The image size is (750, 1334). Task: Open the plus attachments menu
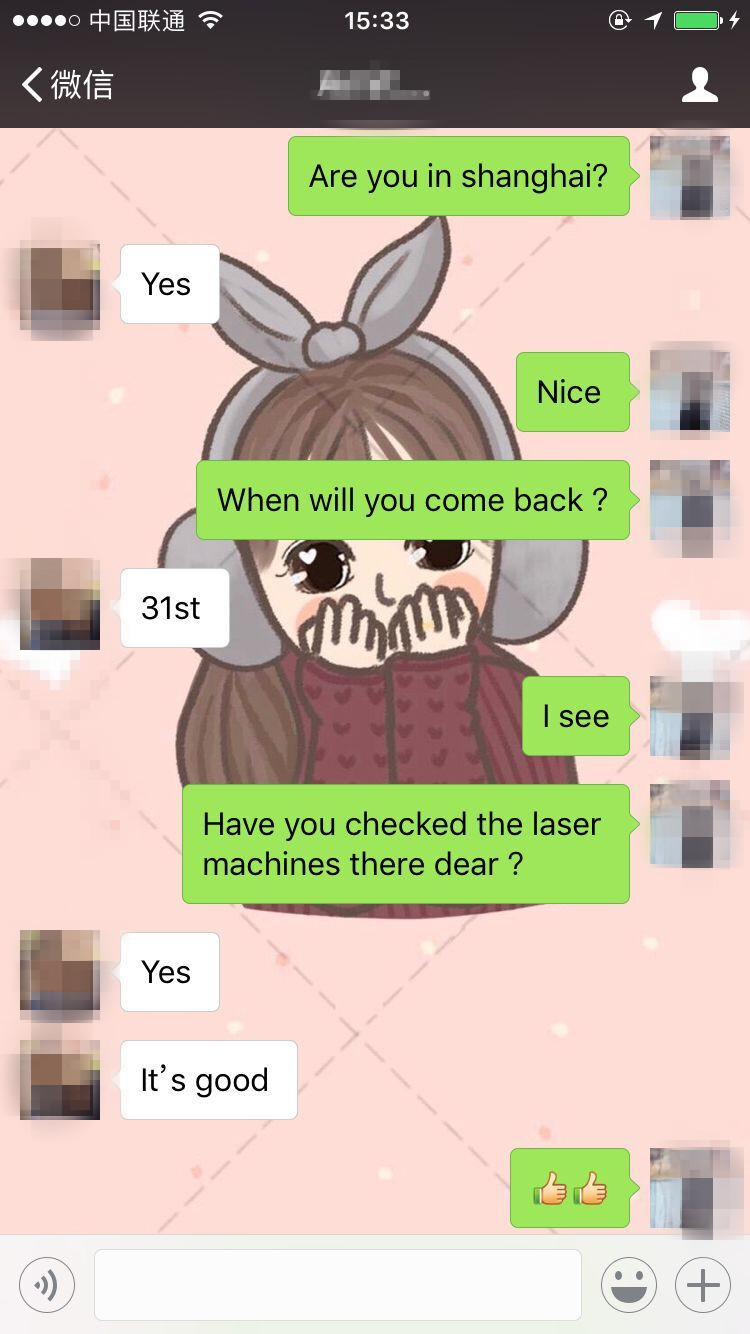[703, 1284]
